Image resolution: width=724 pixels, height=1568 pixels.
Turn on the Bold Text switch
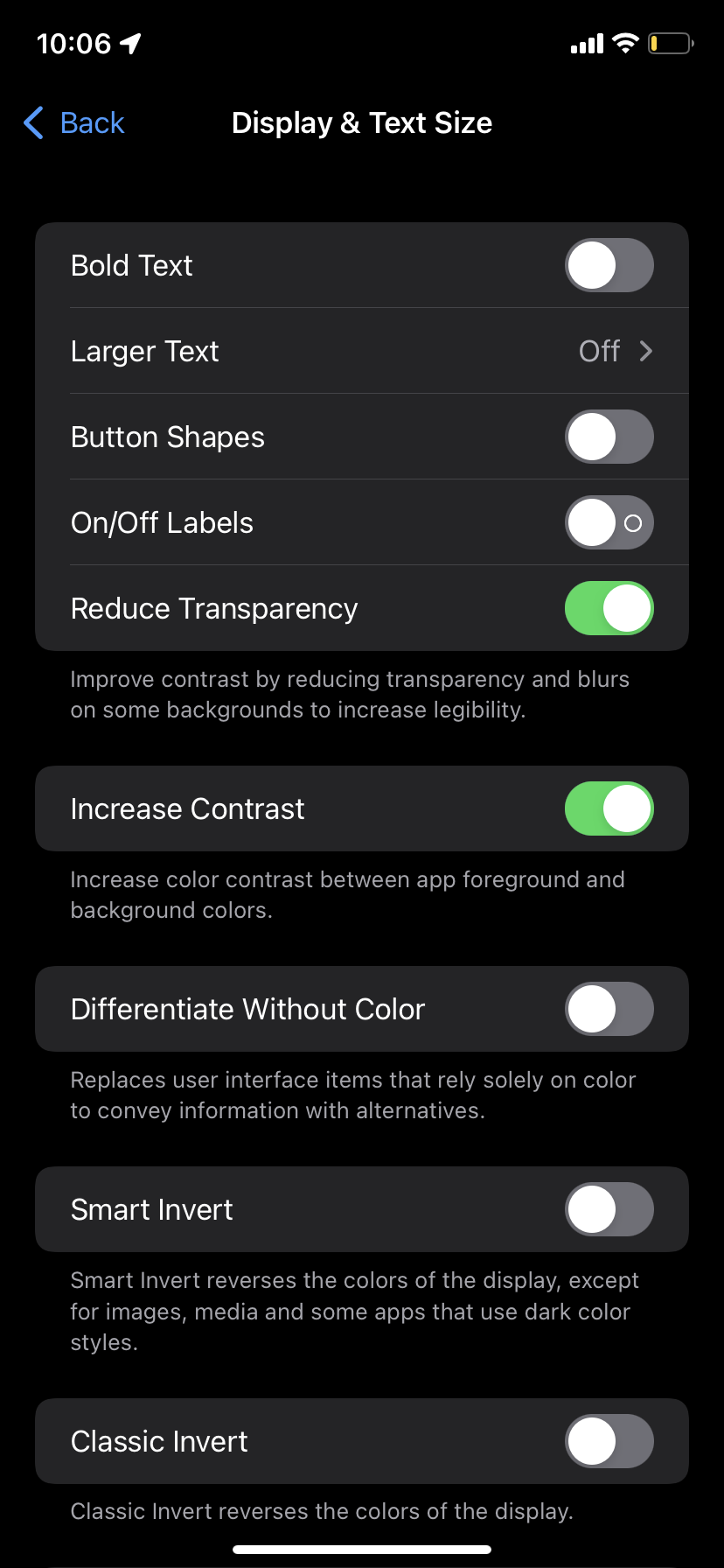(609, 265)
